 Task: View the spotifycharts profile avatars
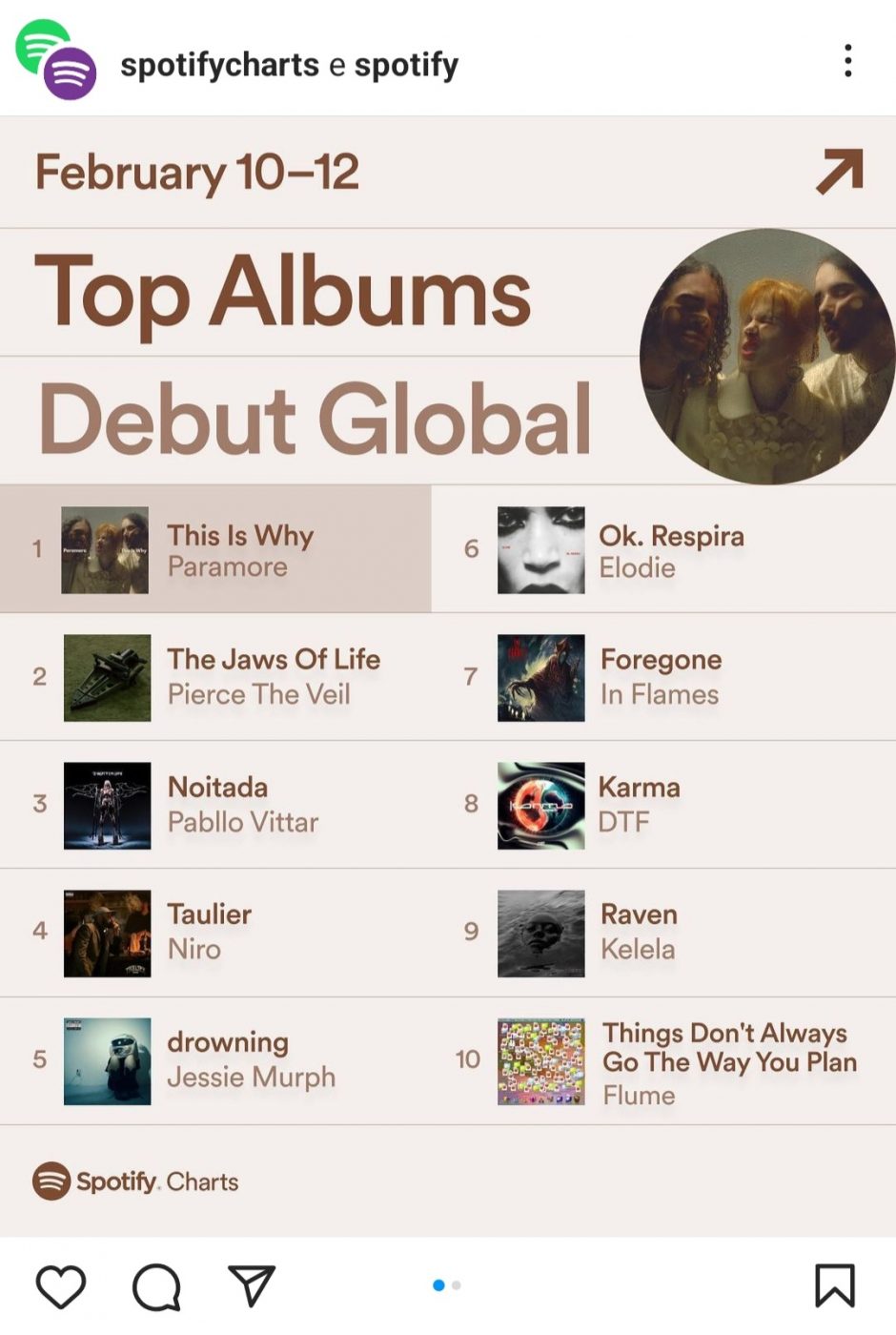click(56, 60)
